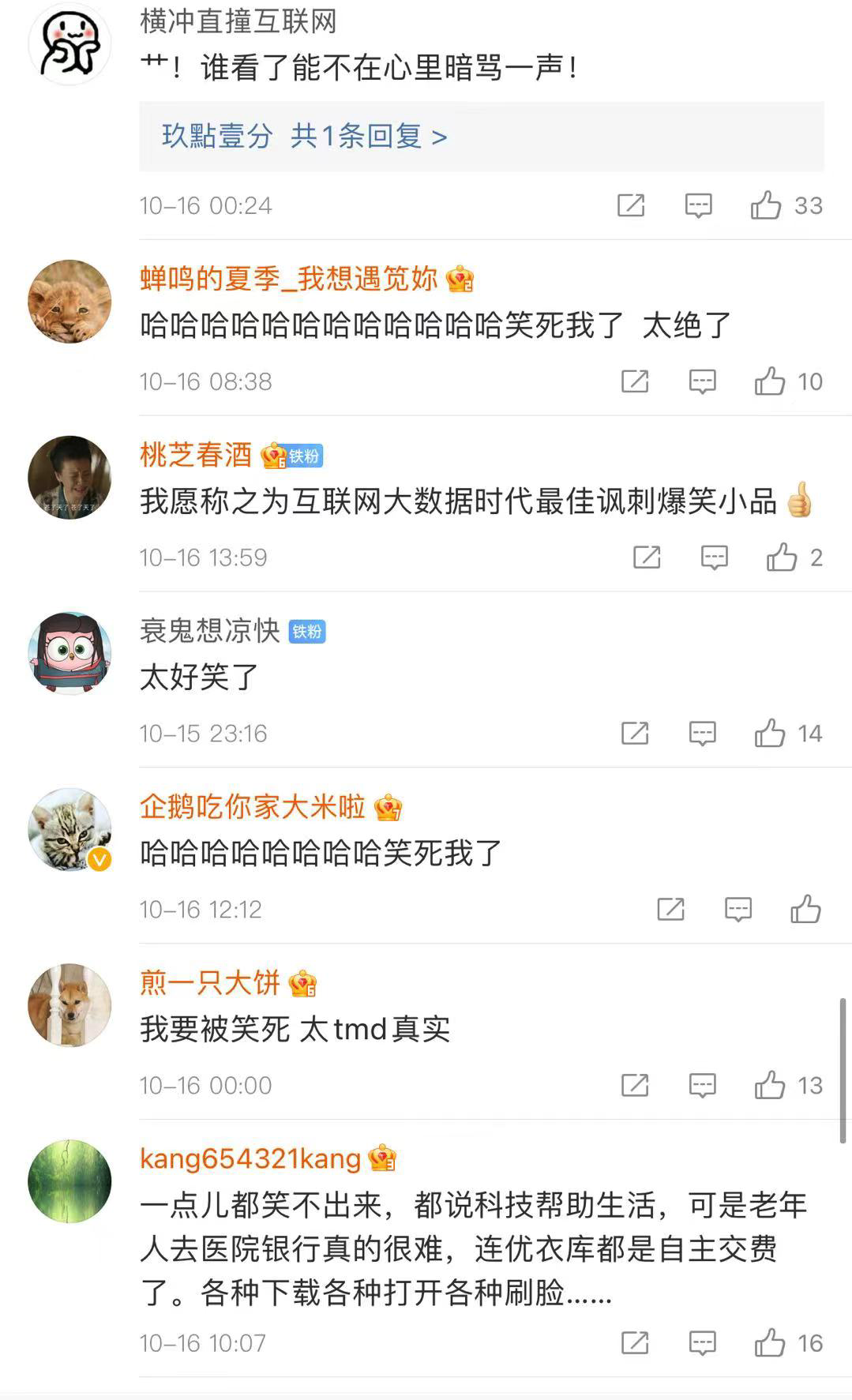Open 企鹅吃你家大米啦's avatar
Viewport: 852px width, 1400px height.
[x=69, y=829]
